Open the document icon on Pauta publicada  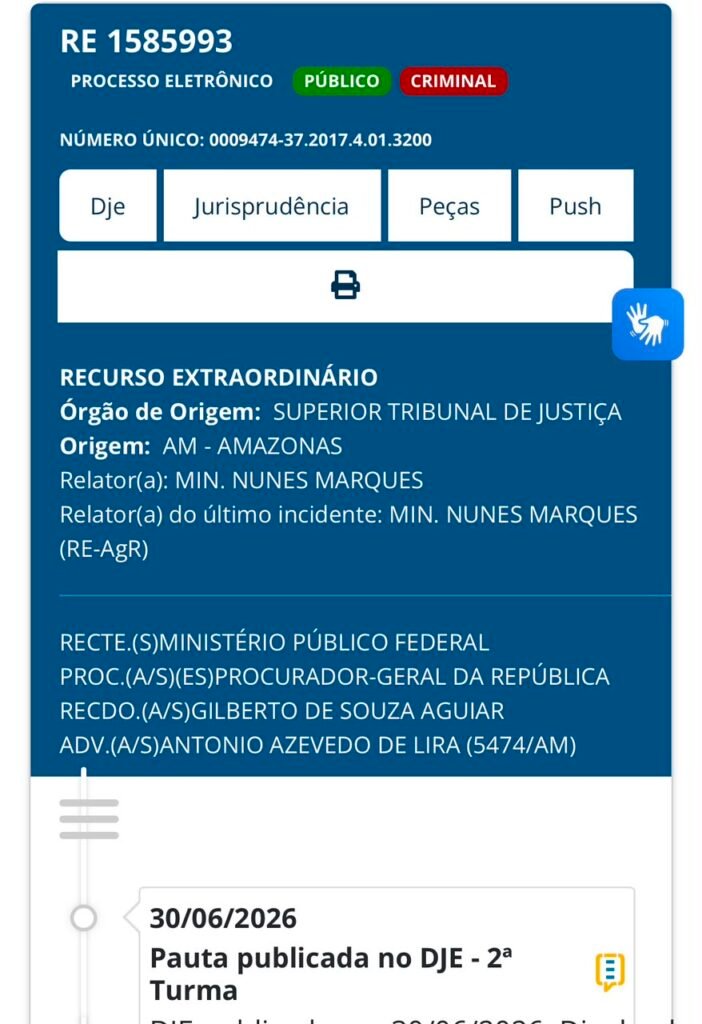610,971
